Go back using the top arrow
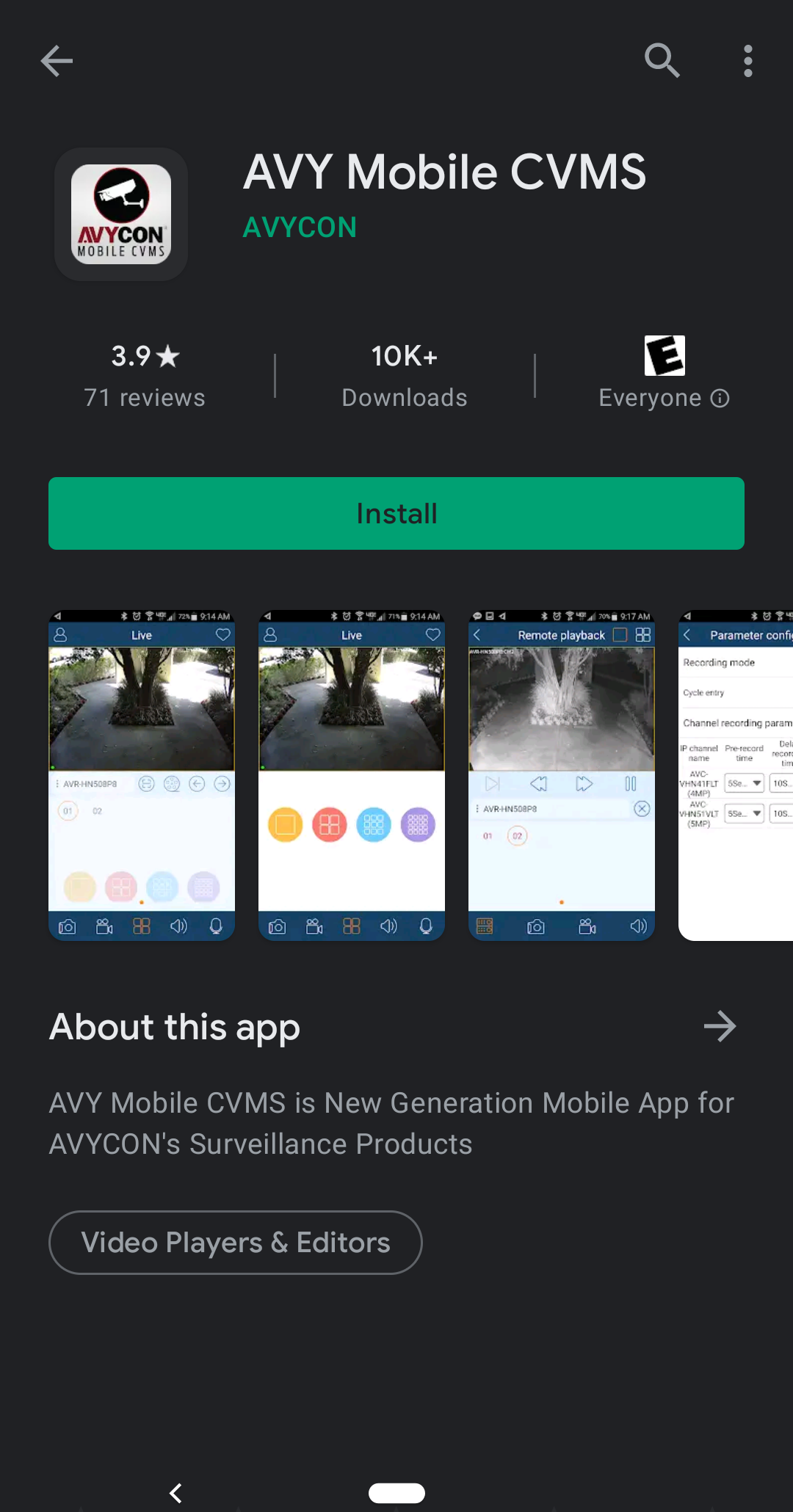 point(57,61)
